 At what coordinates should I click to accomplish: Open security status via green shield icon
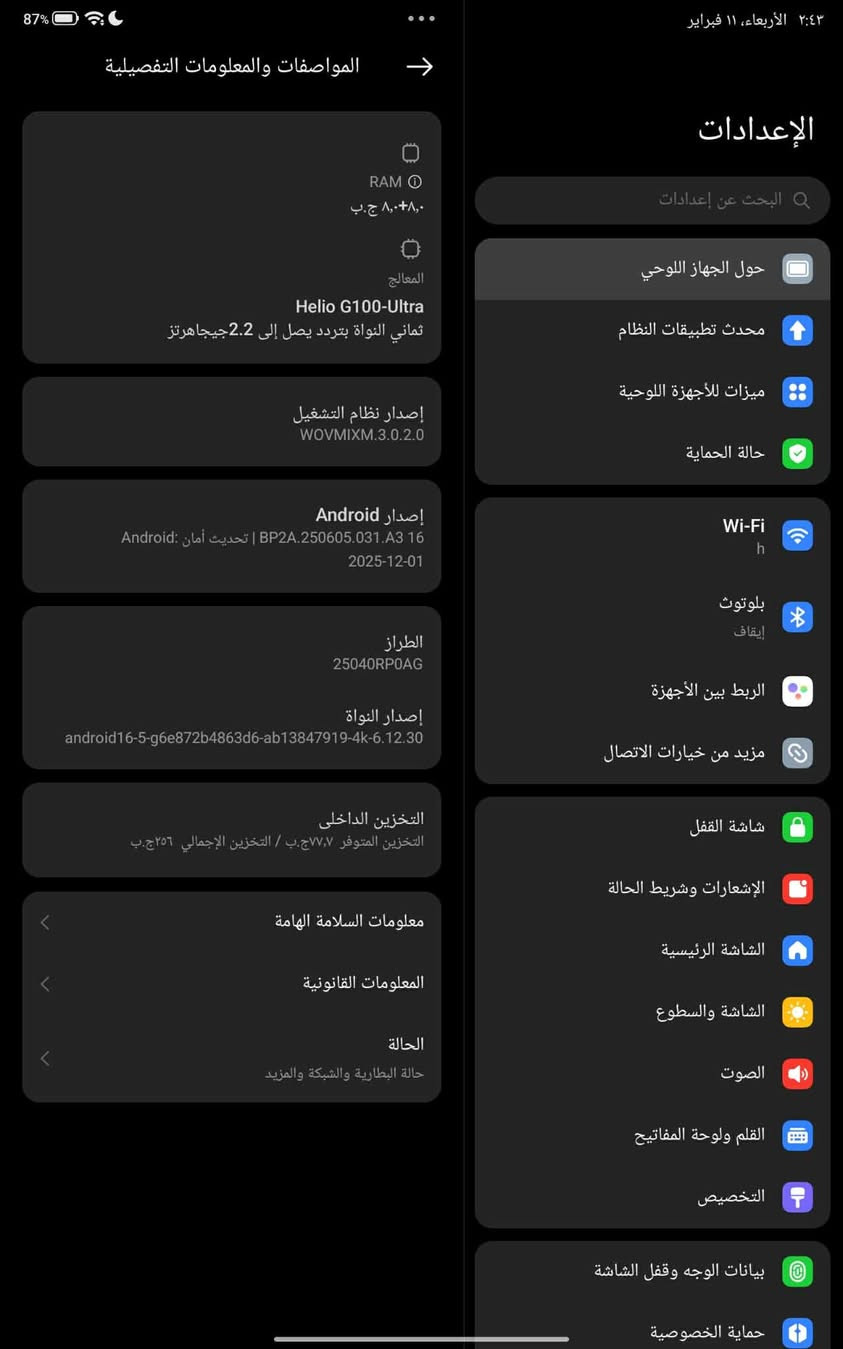(x=797, y=453)
